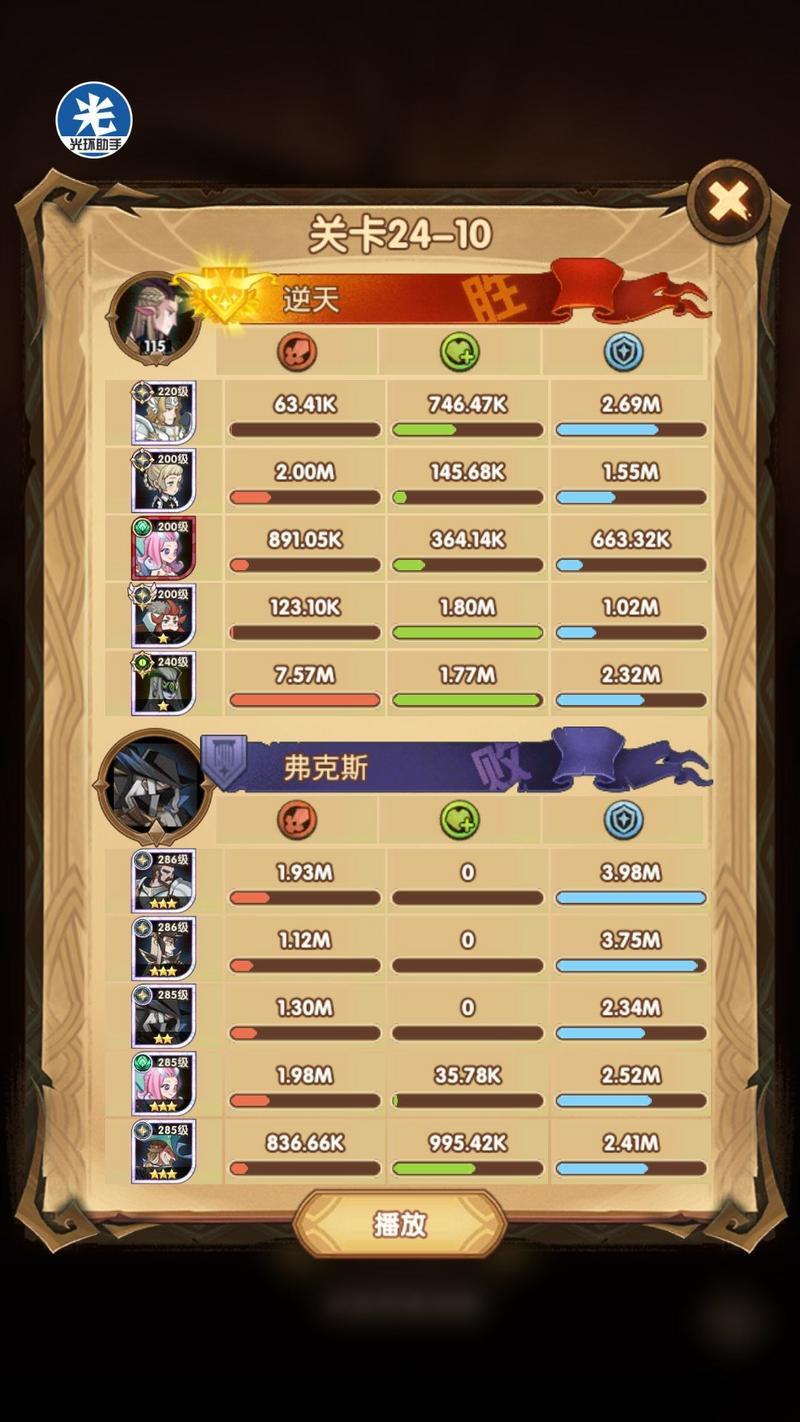
Task: Tap the 播放 replay button
Action: [x=400, y=1224]
